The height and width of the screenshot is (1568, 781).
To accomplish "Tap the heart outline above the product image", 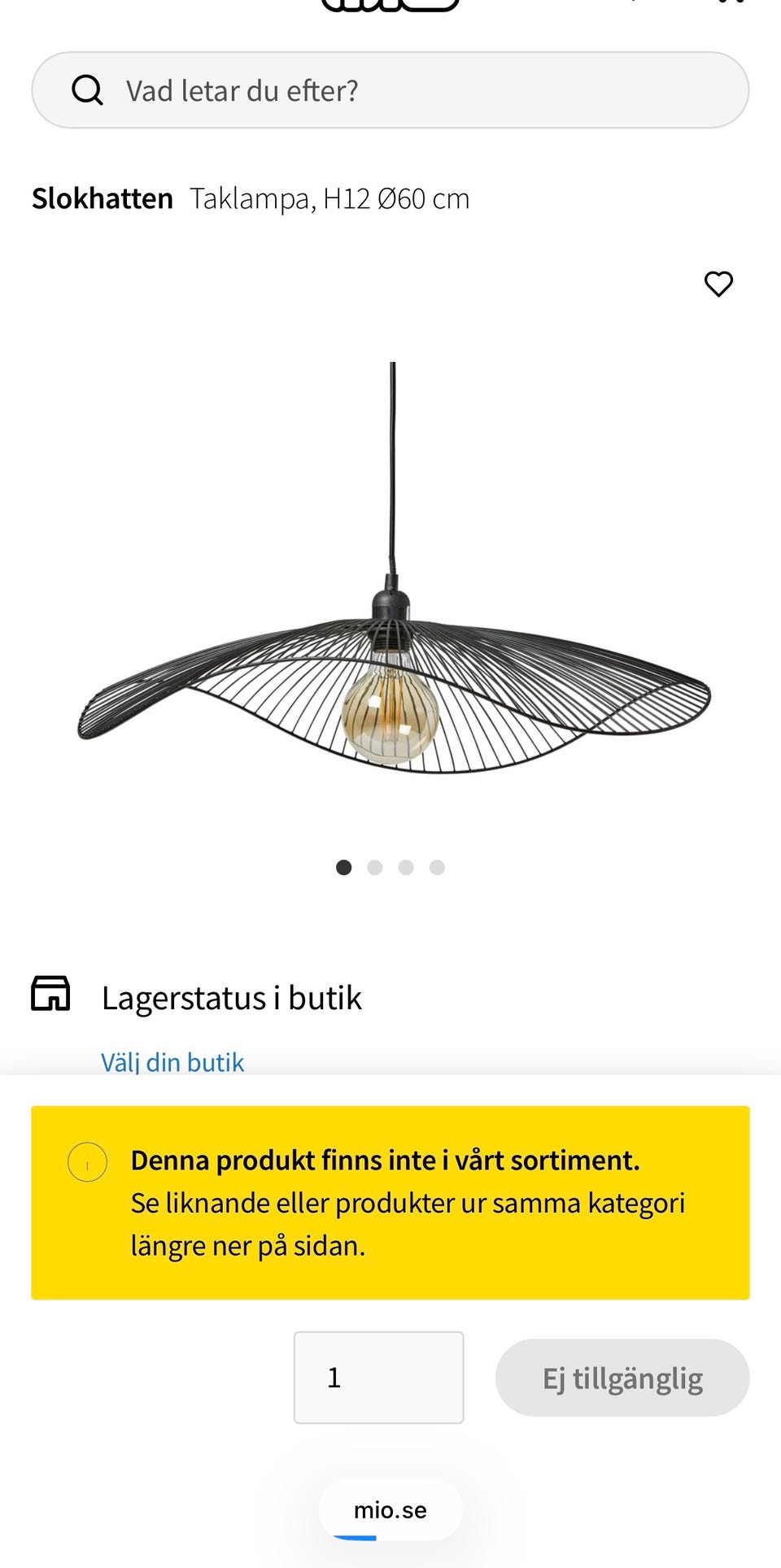I will click(718, 284).
